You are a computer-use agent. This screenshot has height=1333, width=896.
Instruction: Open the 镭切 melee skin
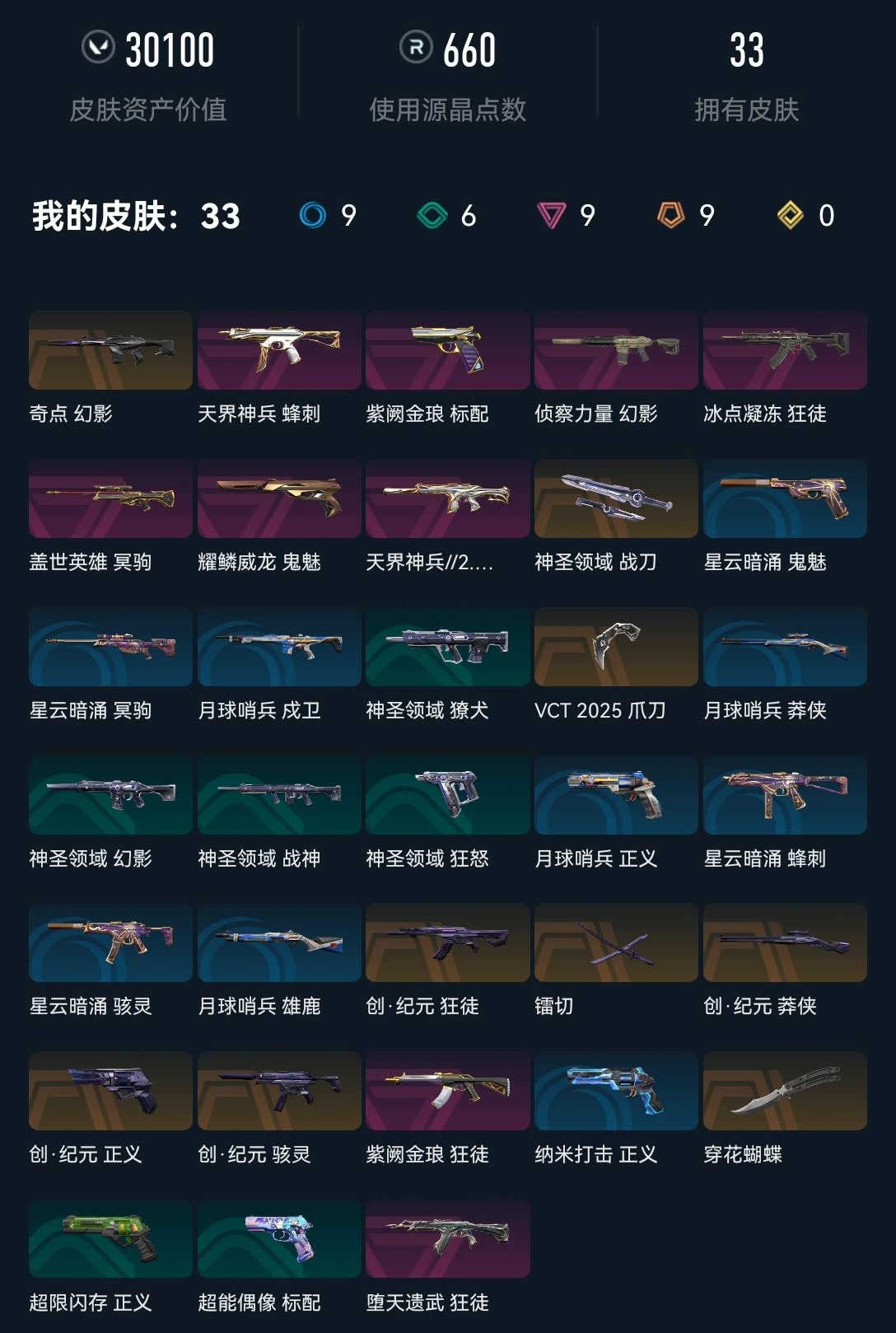(616, 942)
